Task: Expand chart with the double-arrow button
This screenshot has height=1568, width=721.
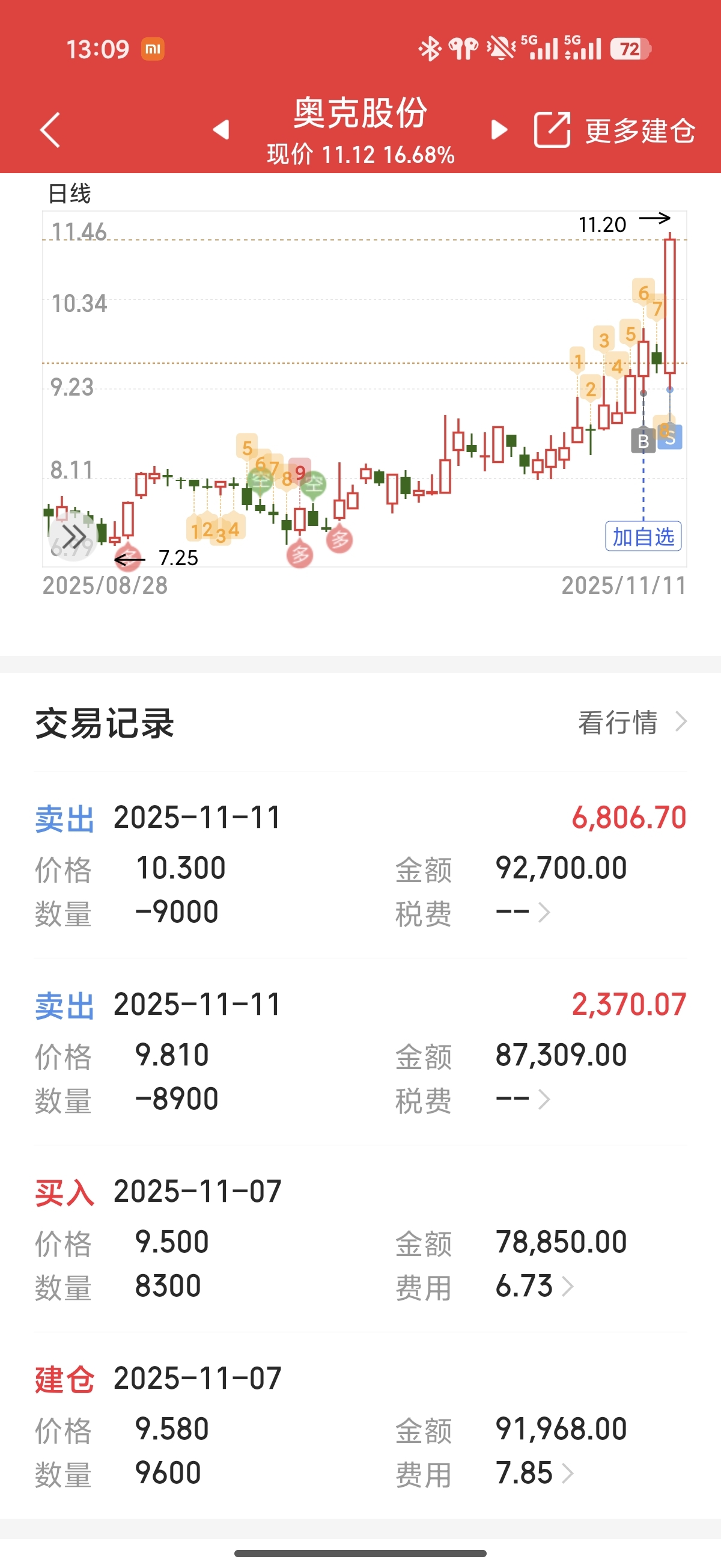Action: coord(73,537)
